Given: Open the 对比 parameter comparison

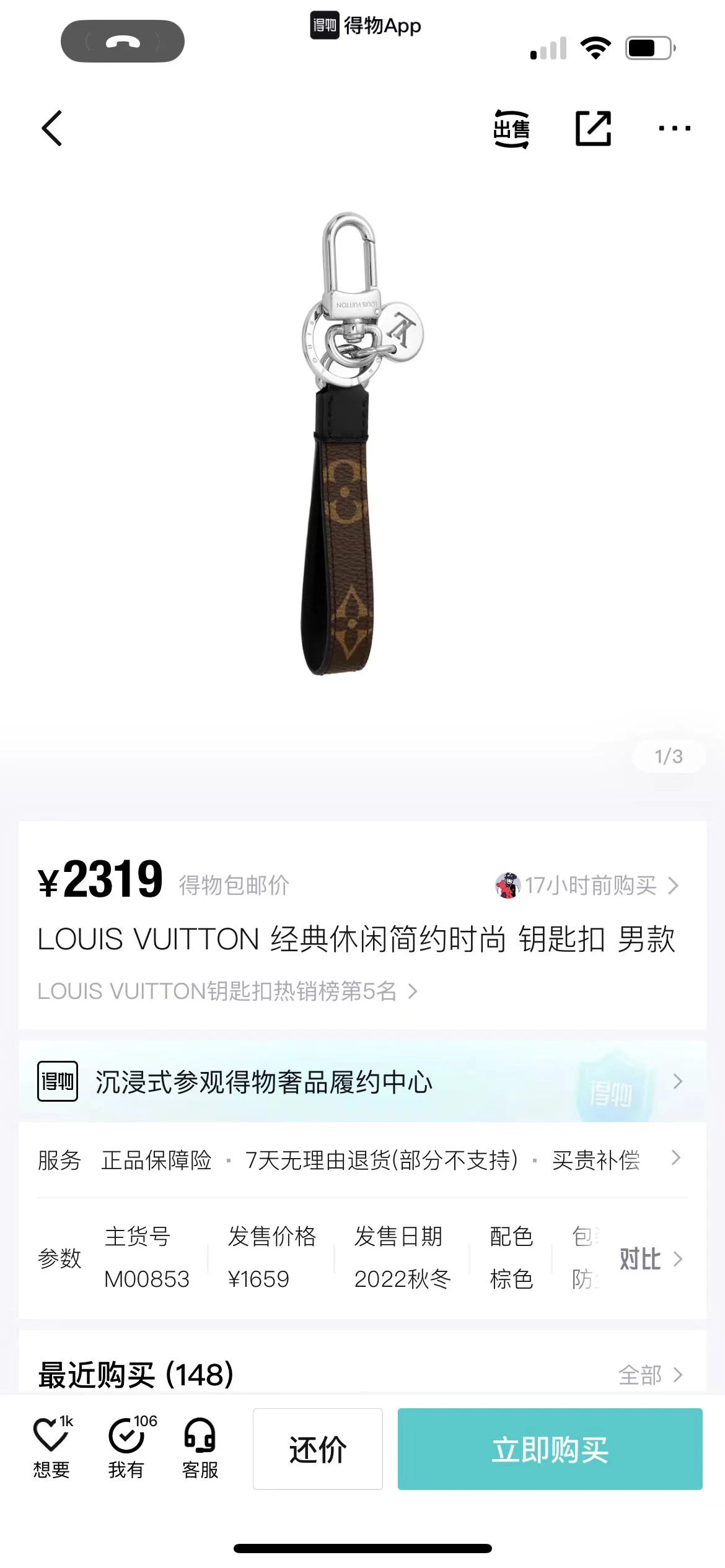Looking at the screenshot, I should [651, 1258].
